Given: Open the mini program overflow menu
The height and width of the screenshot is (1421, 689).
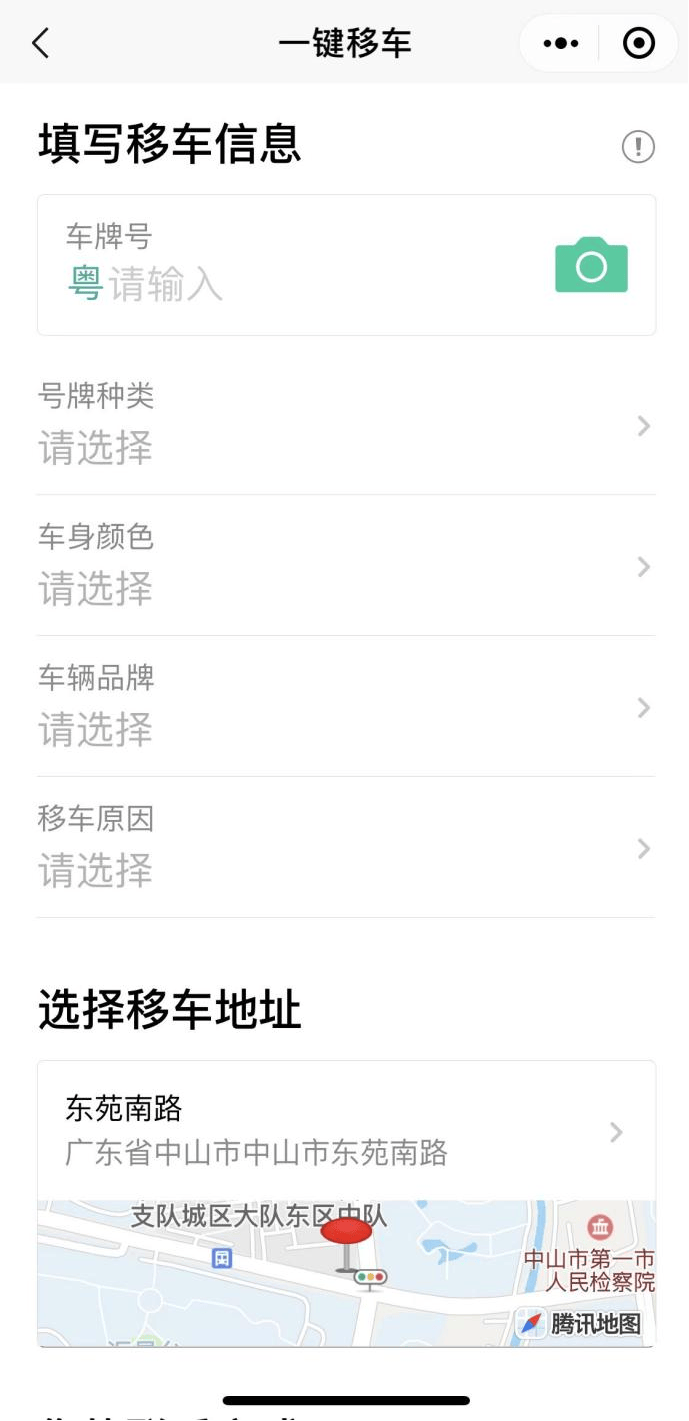Looking at the screenshot, I should tap(561, 43).
